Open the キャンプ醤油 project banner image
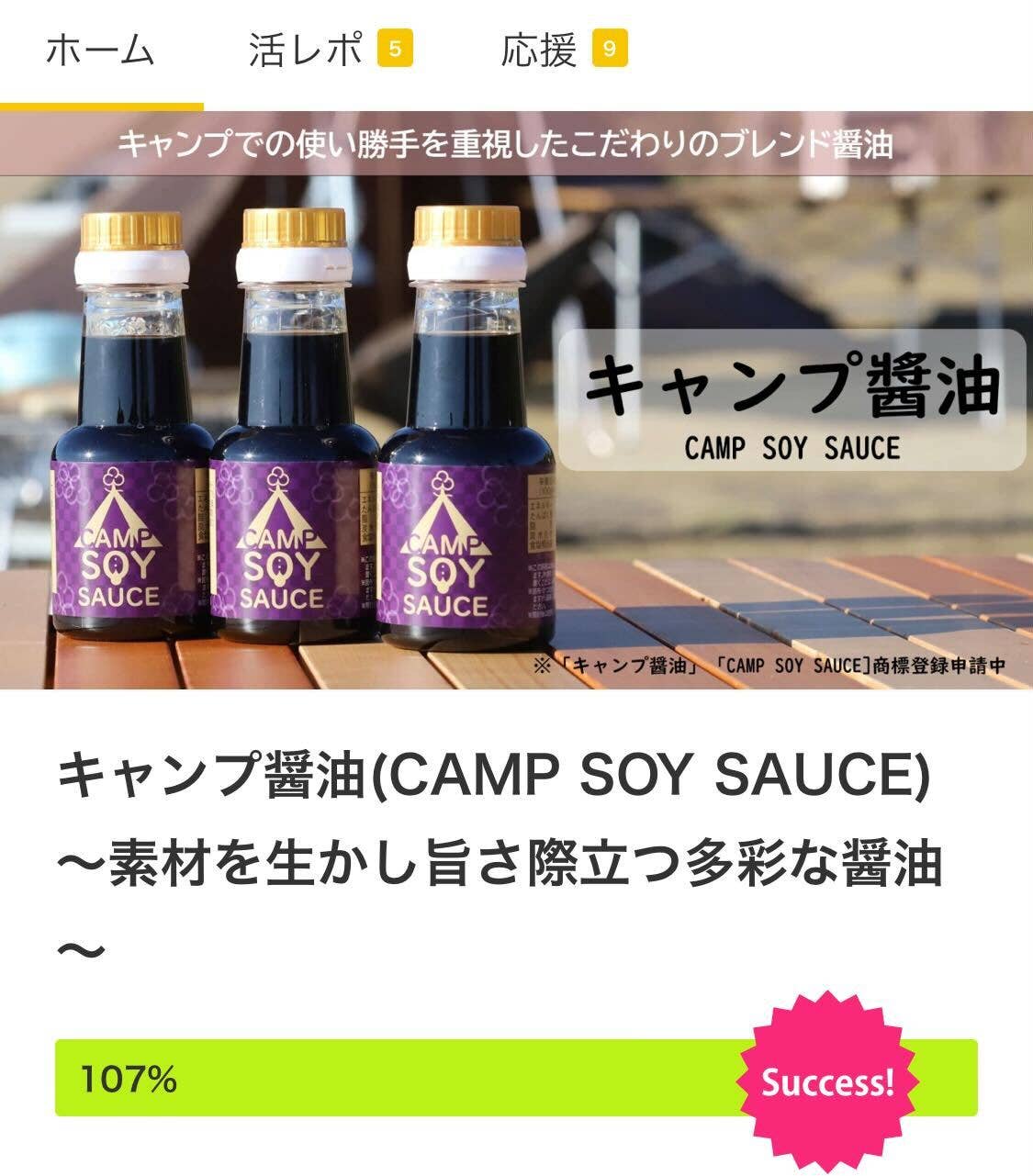Screen dimensions: 1033x1176 (x=516, y=400)
